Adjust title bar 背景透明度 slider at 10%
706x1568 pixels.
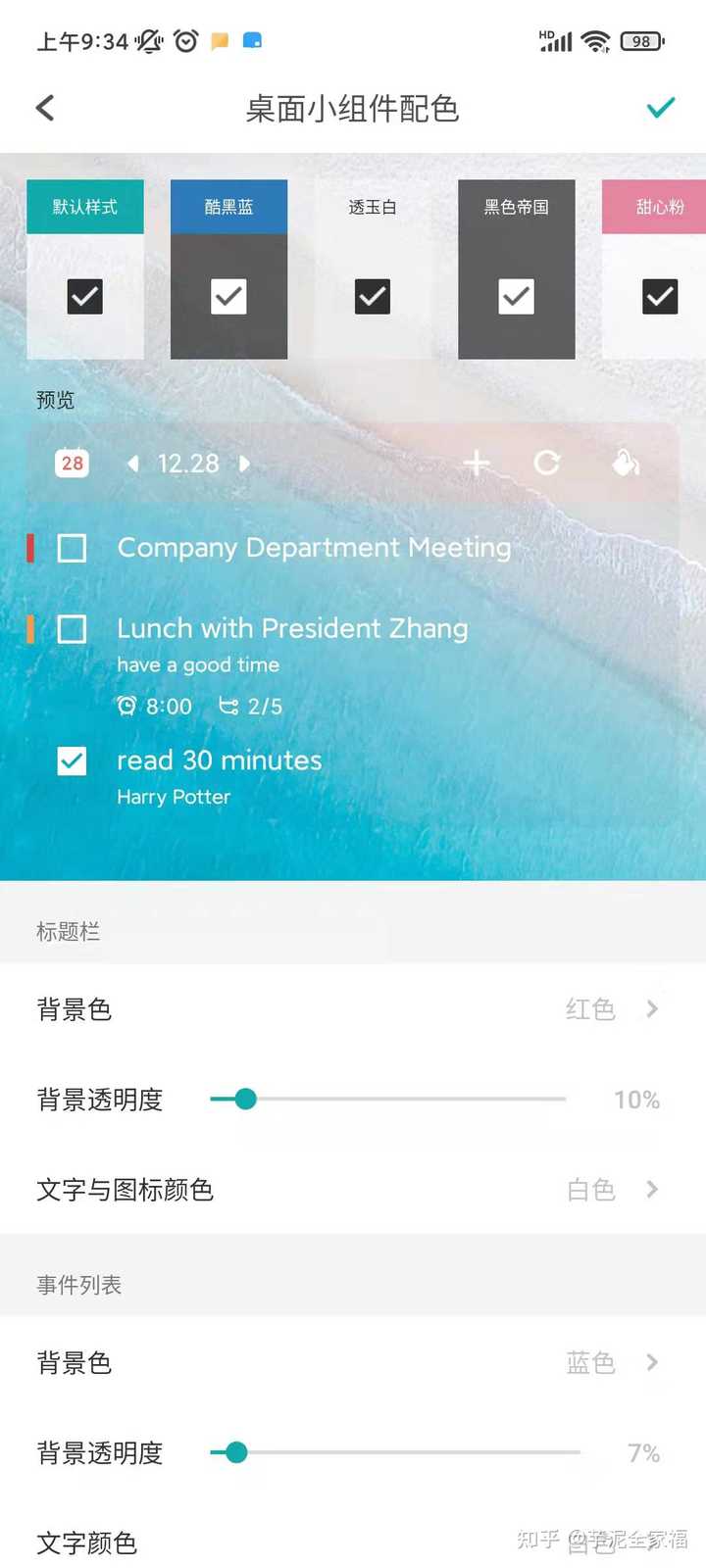tap(246, 1100)
